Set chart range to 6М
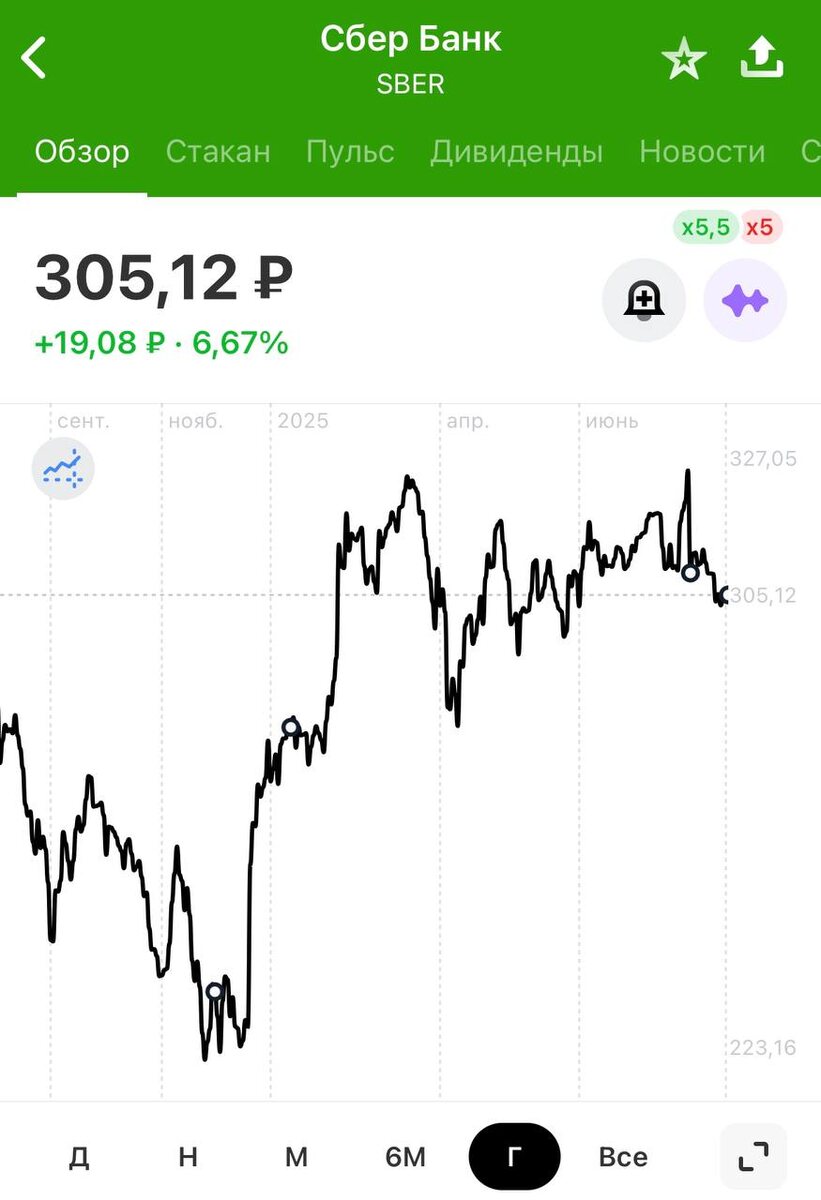This screenshot has height=1200, width=821. tap(405, 1157)
